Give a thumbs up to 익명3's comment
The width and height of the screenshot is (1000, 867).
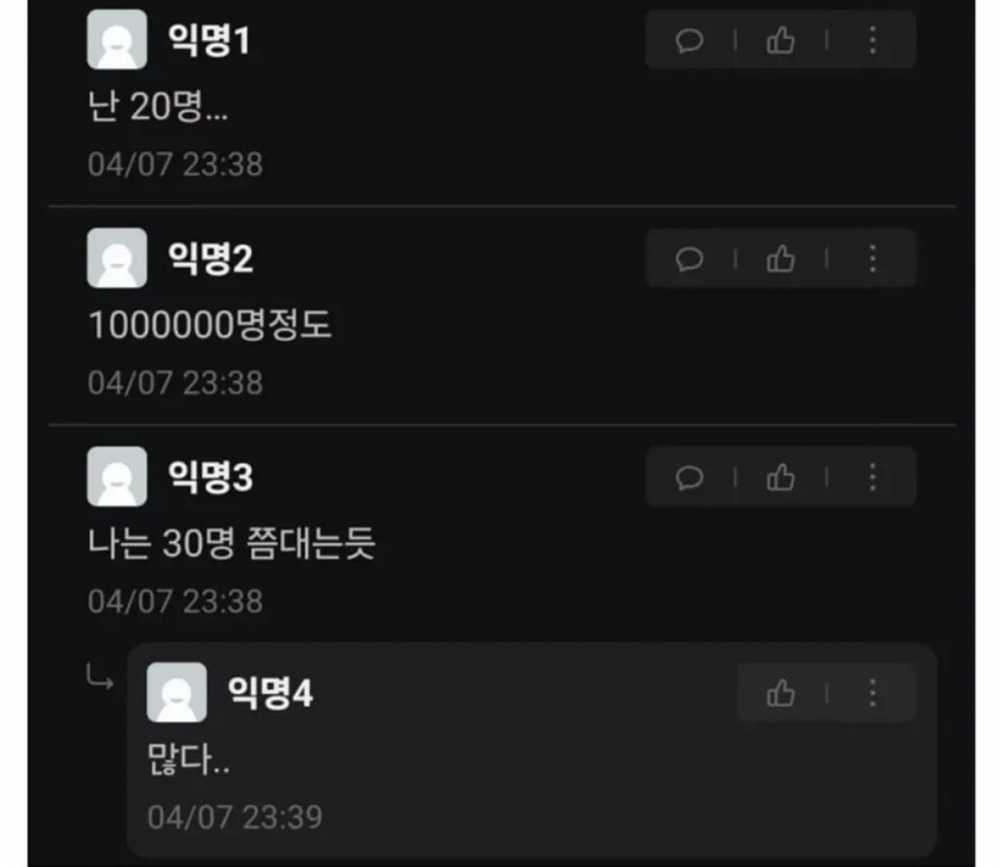[x=780, y=477]
